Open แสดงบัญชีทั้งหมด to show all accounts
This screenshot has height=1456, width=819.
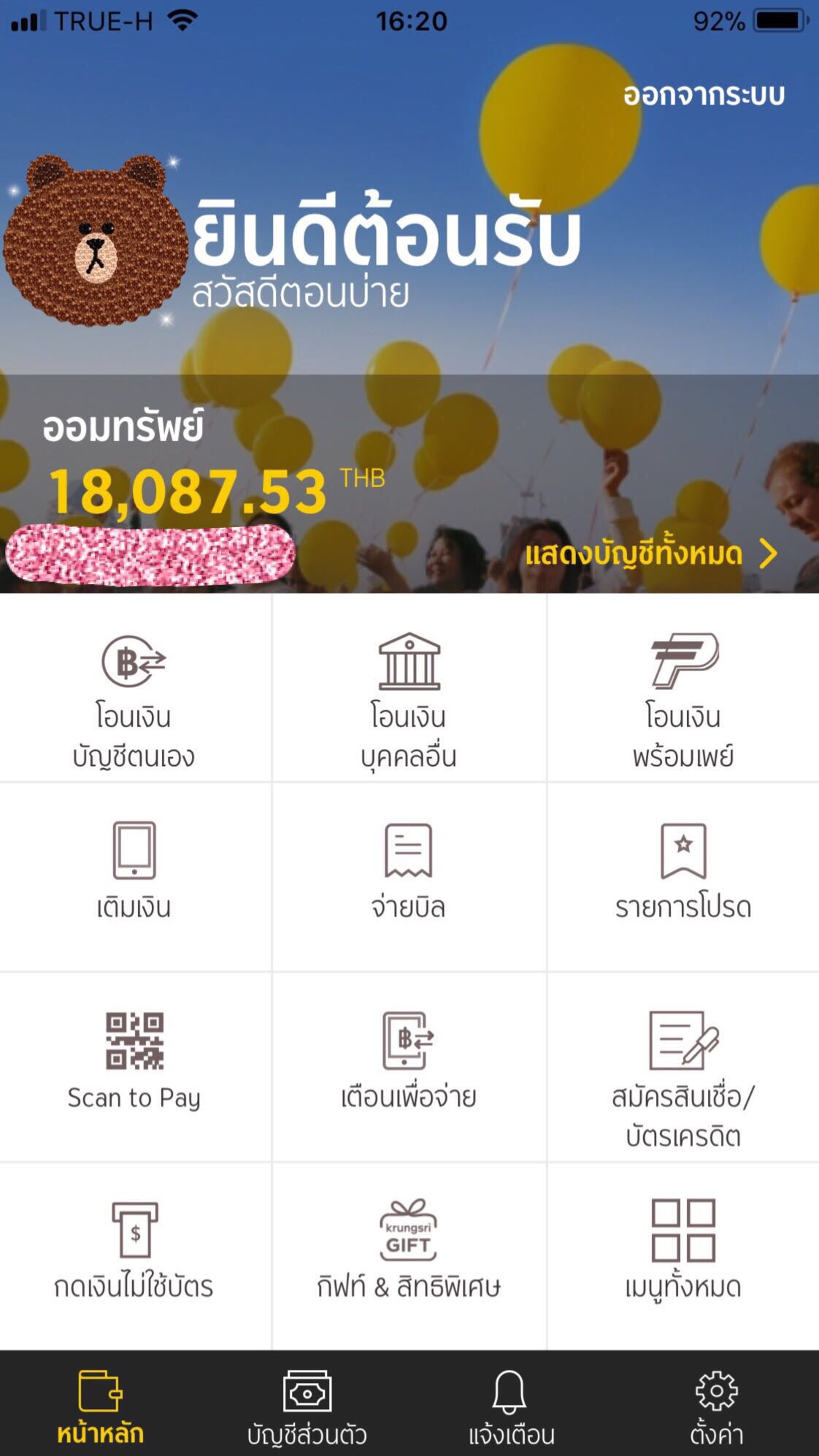tap(650, 555)
